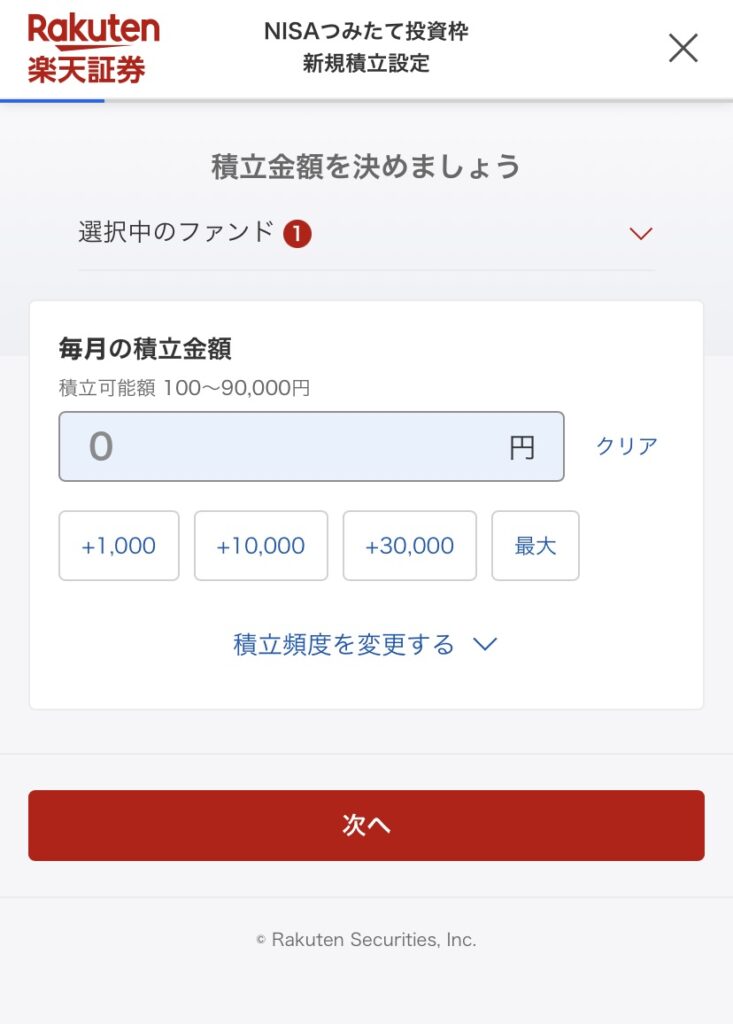Viewport: 733px width, 1024px height.
Task: Add +1,000 yen to the amount
Action: coord(119,546)
